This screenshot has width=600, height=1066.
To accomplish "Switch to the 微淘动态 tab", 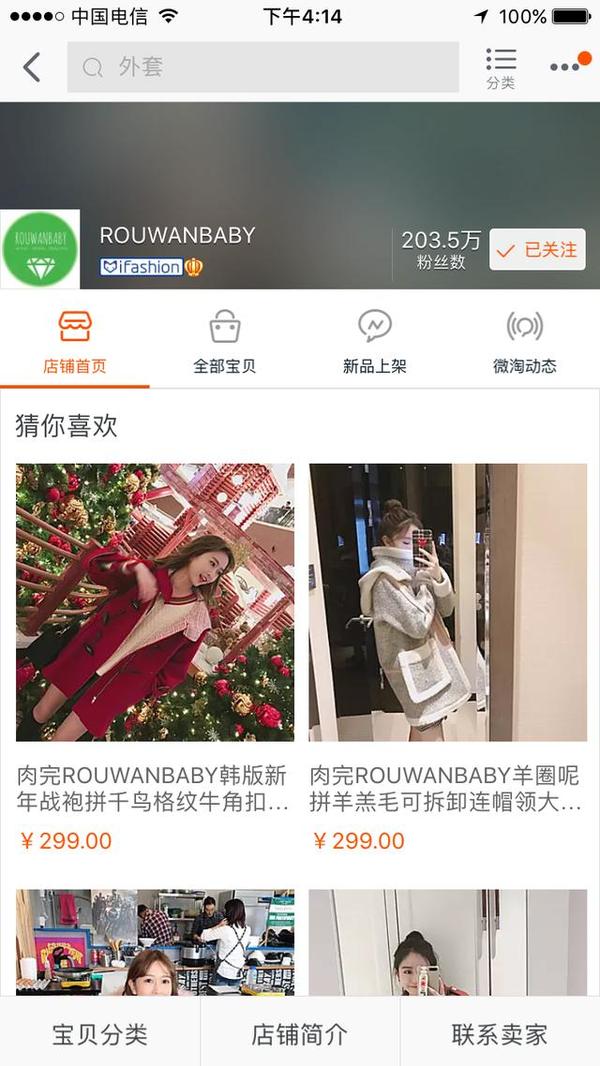I will pos(525,342).
